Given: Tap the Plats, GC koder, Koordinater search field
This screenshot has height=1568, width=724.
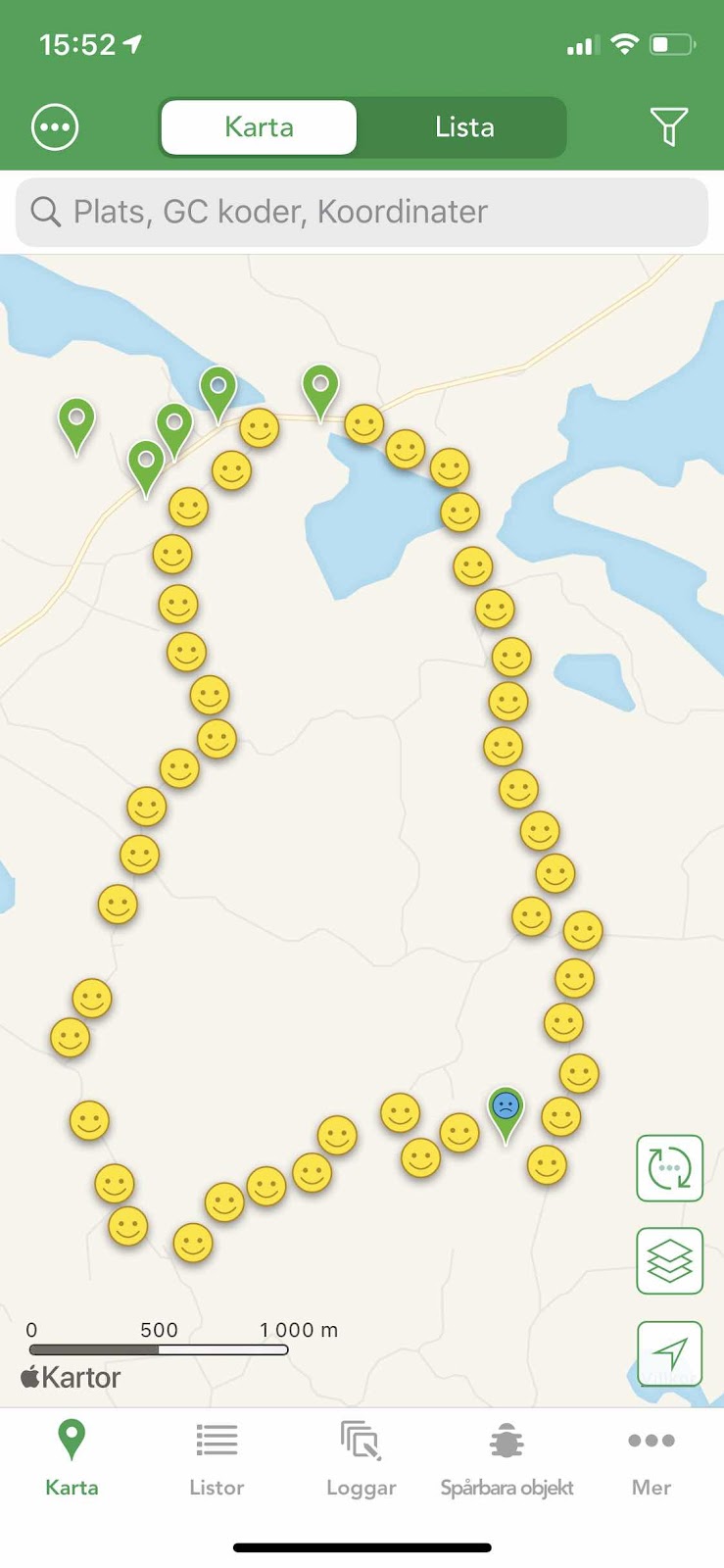Looking at the screenshot, I should 362,212.
